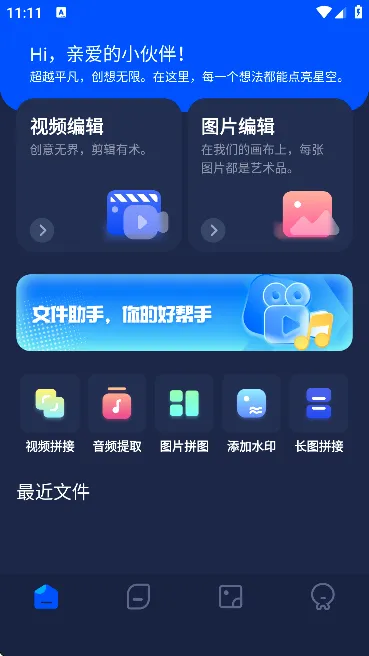This screenshot has width=369, height=656.
Task: Tap the 文件助手 file assistant banner
Action: pos(184,313)
